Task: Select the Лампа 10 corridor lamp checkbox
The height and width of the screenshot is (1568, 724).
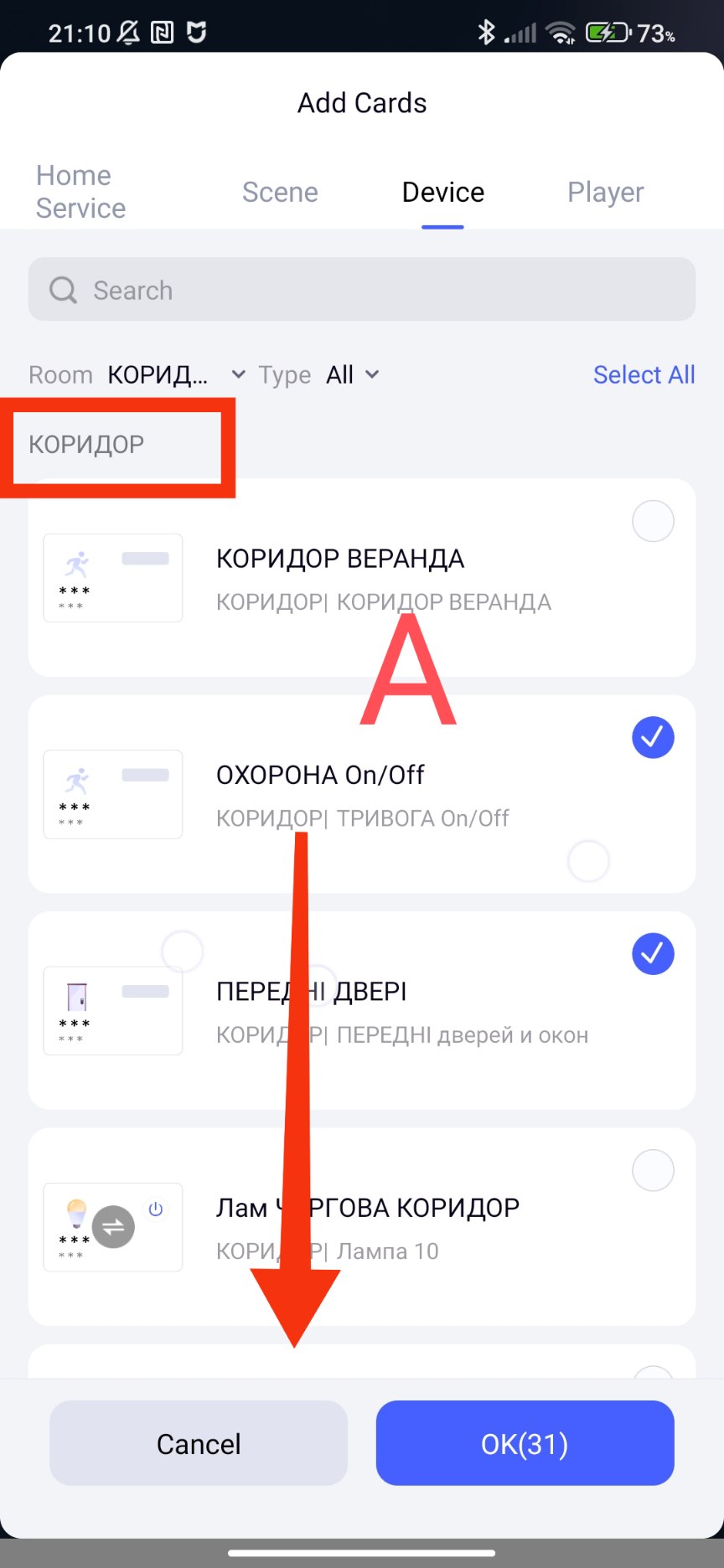Action: click(x=653, y=1169)
